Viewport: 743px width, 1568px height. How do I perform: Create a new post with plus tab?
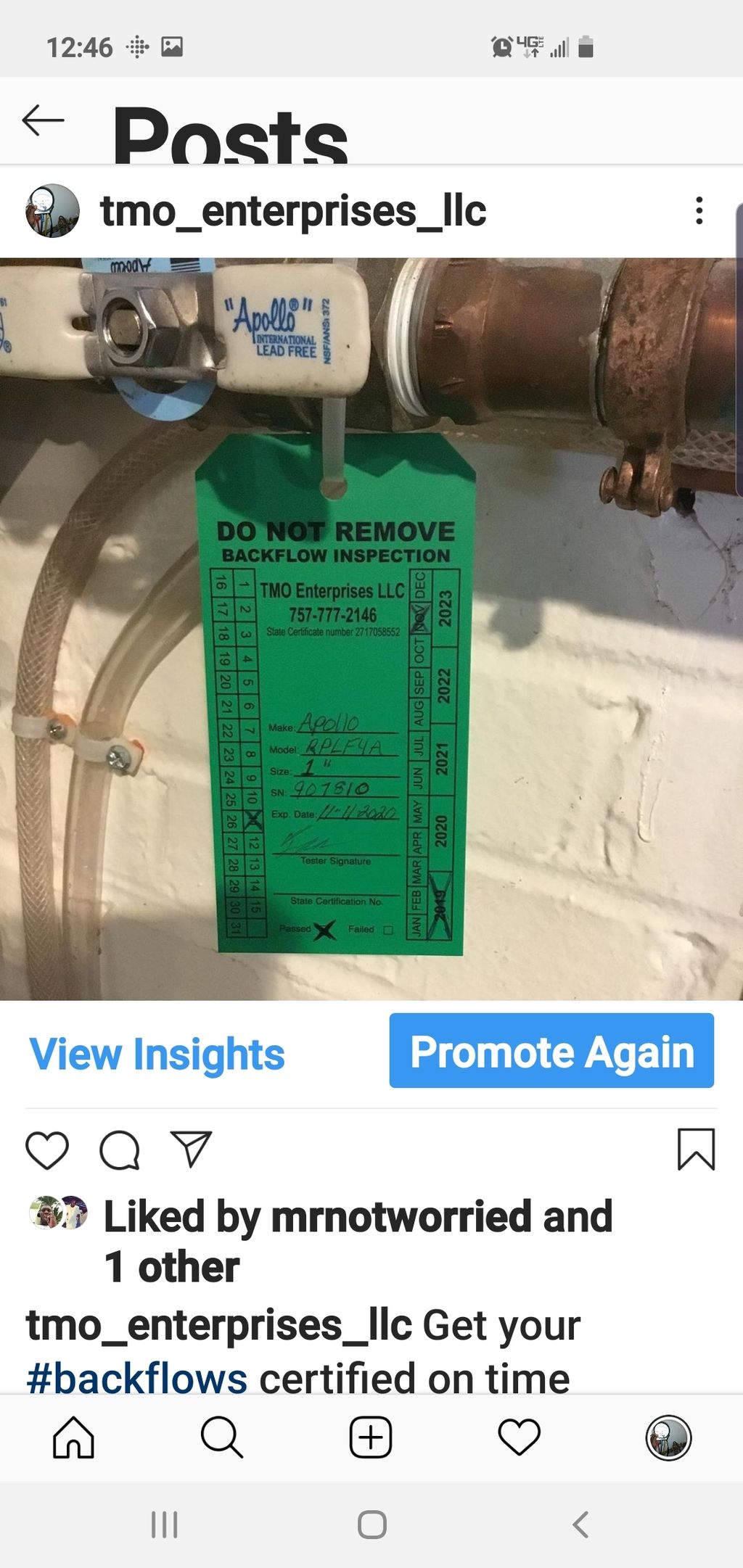click(371, 1437)
